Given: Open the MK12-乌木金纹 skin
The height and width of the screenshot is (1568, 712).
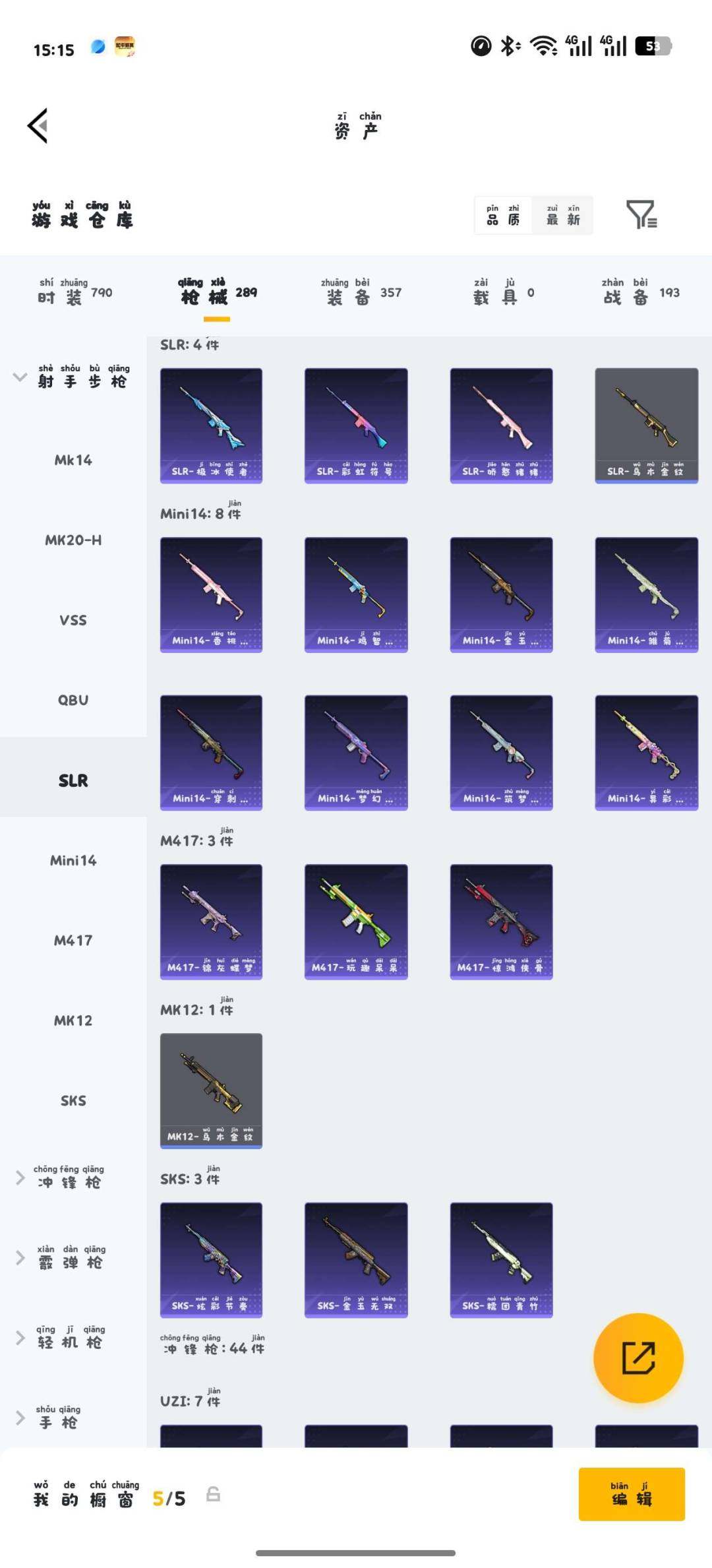Looking at the screenshot, I should [211, 1090].
